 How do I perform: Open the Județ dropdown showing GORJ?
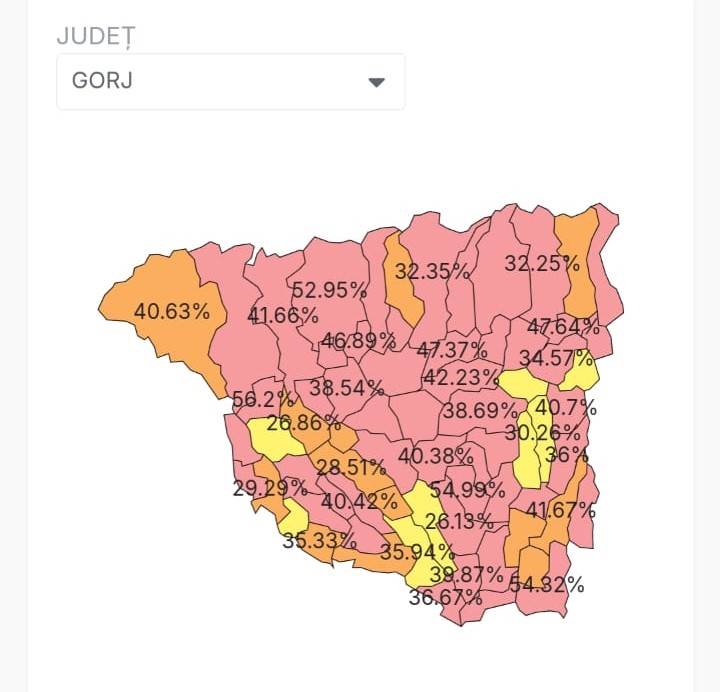click(231, 82)
